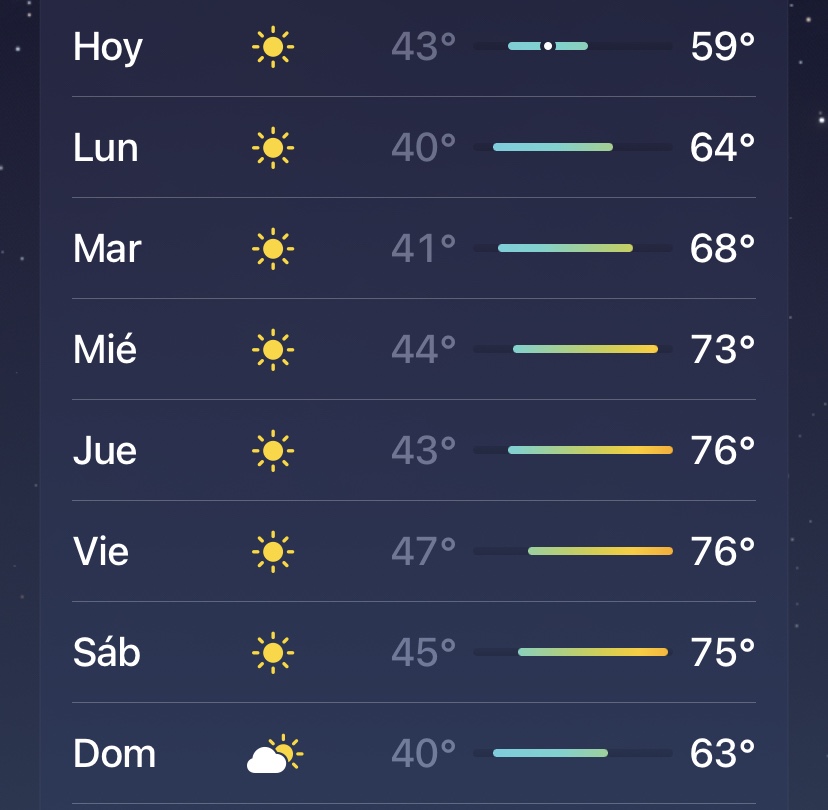Select the Mar forecast row
Viewport: 828px width, 810px height.
click(x=413, y=248)
